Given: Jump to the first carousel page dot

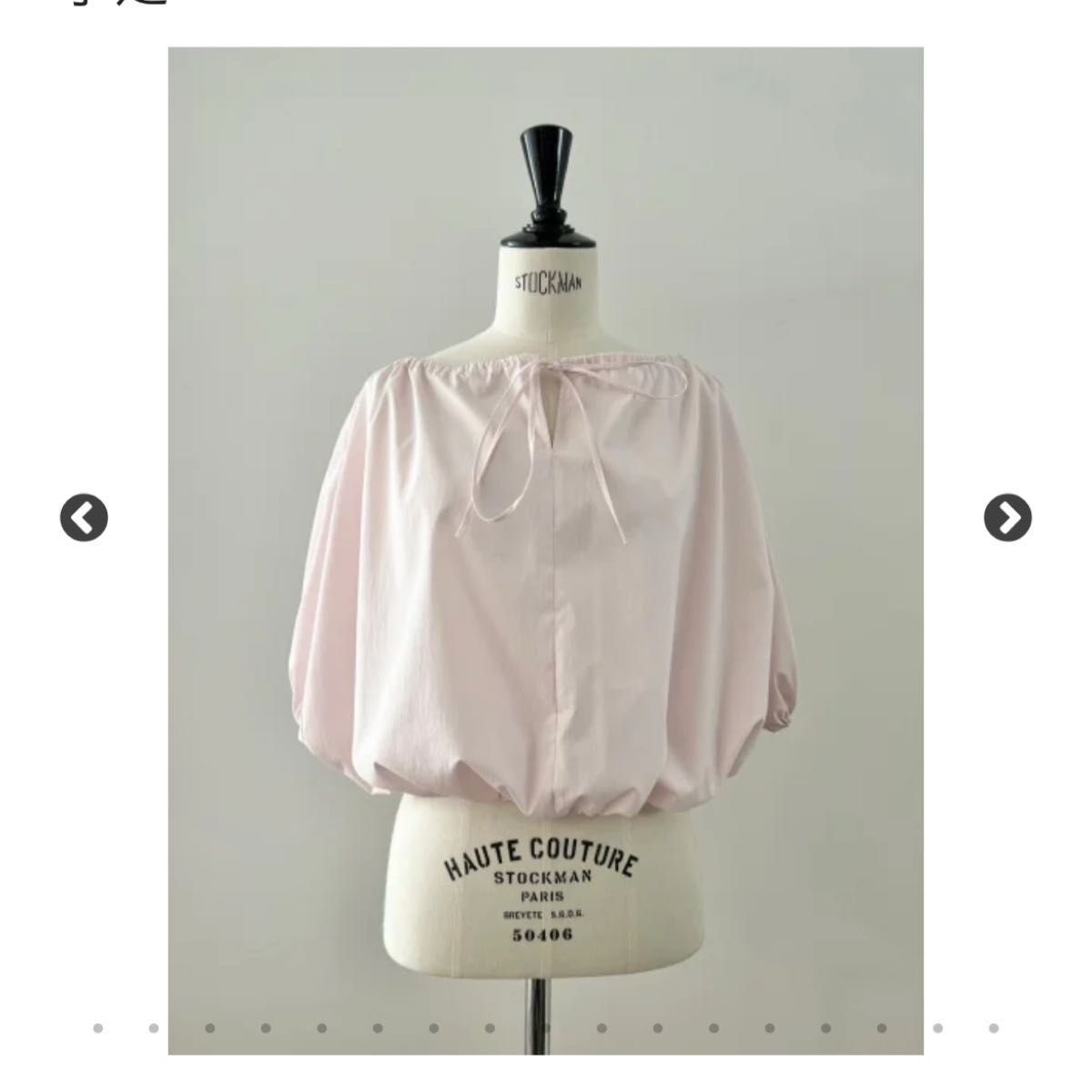Looking at the screenshot, I should (x=97, y=1028).
